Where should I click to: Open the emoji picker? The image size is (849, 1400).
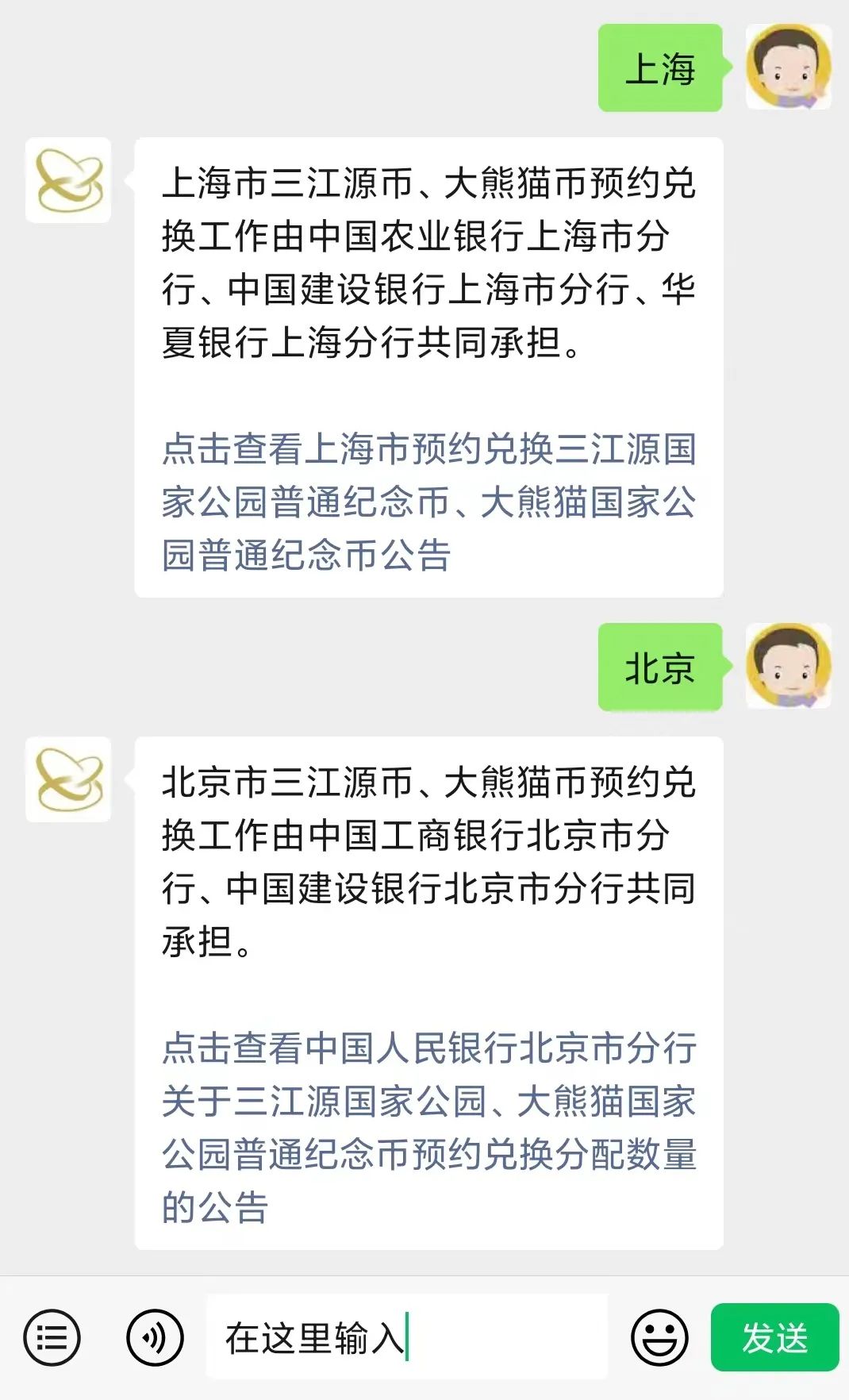click(x=659, y=1338)
